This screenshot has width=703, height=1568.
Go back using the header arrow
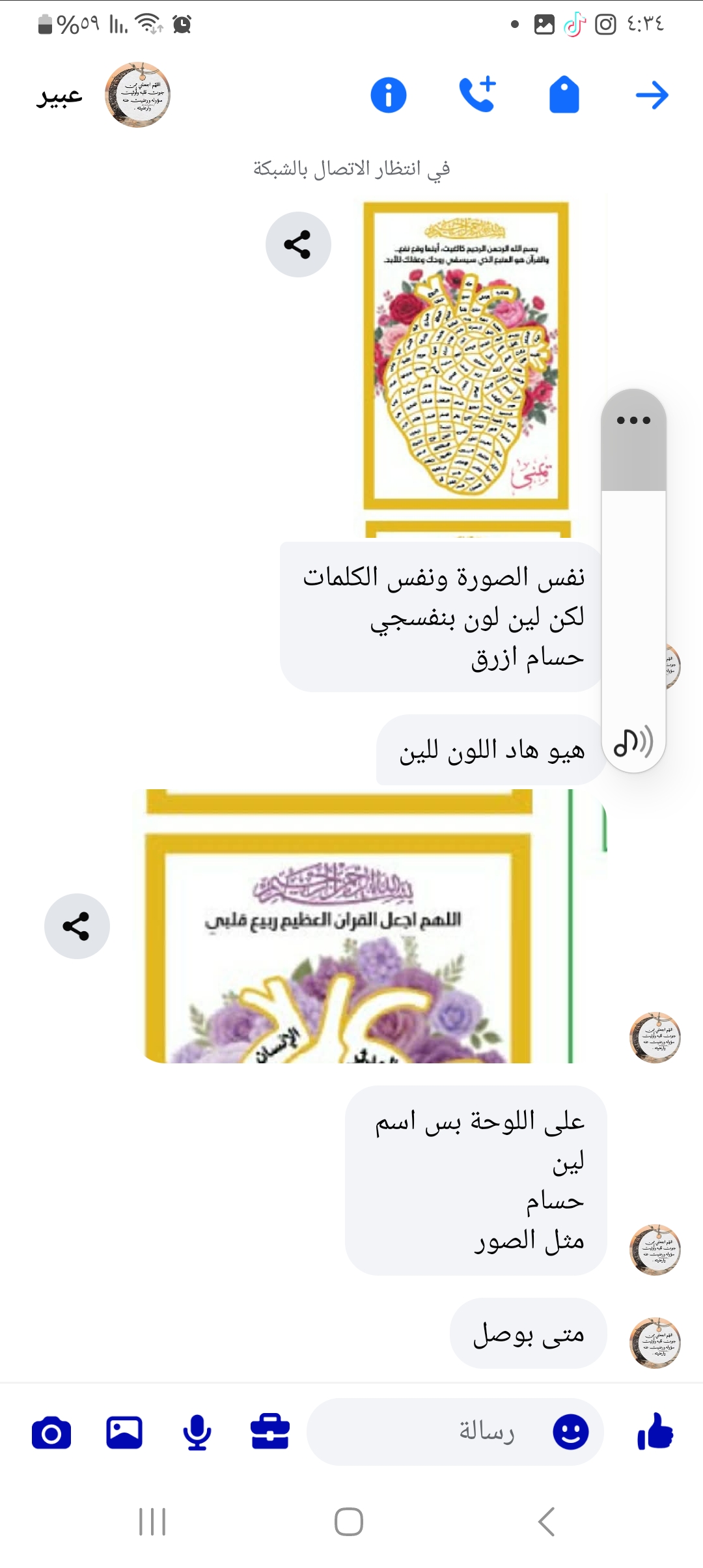[x=652, y=95]
